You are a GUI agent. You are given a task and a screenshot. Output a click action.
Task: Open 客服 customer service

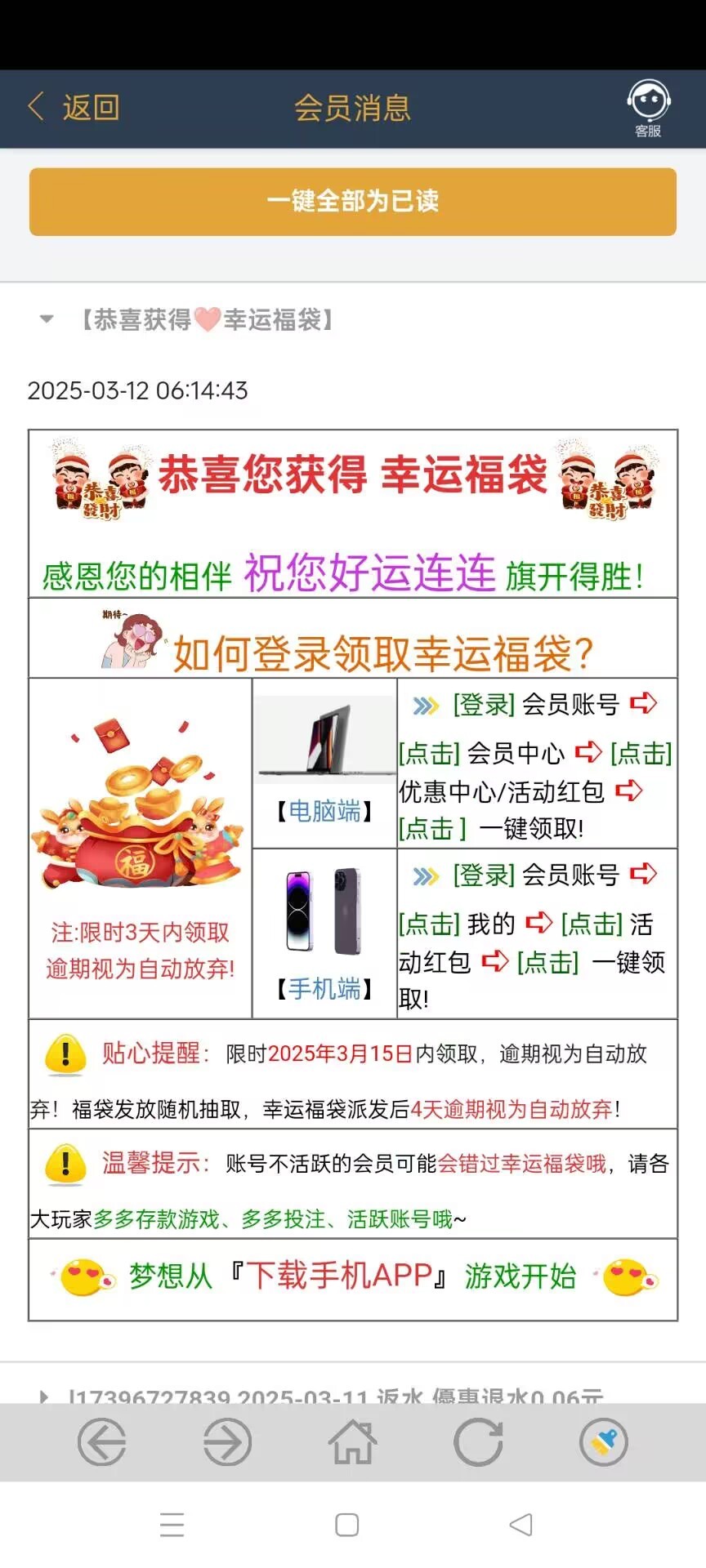click(648, 107)
